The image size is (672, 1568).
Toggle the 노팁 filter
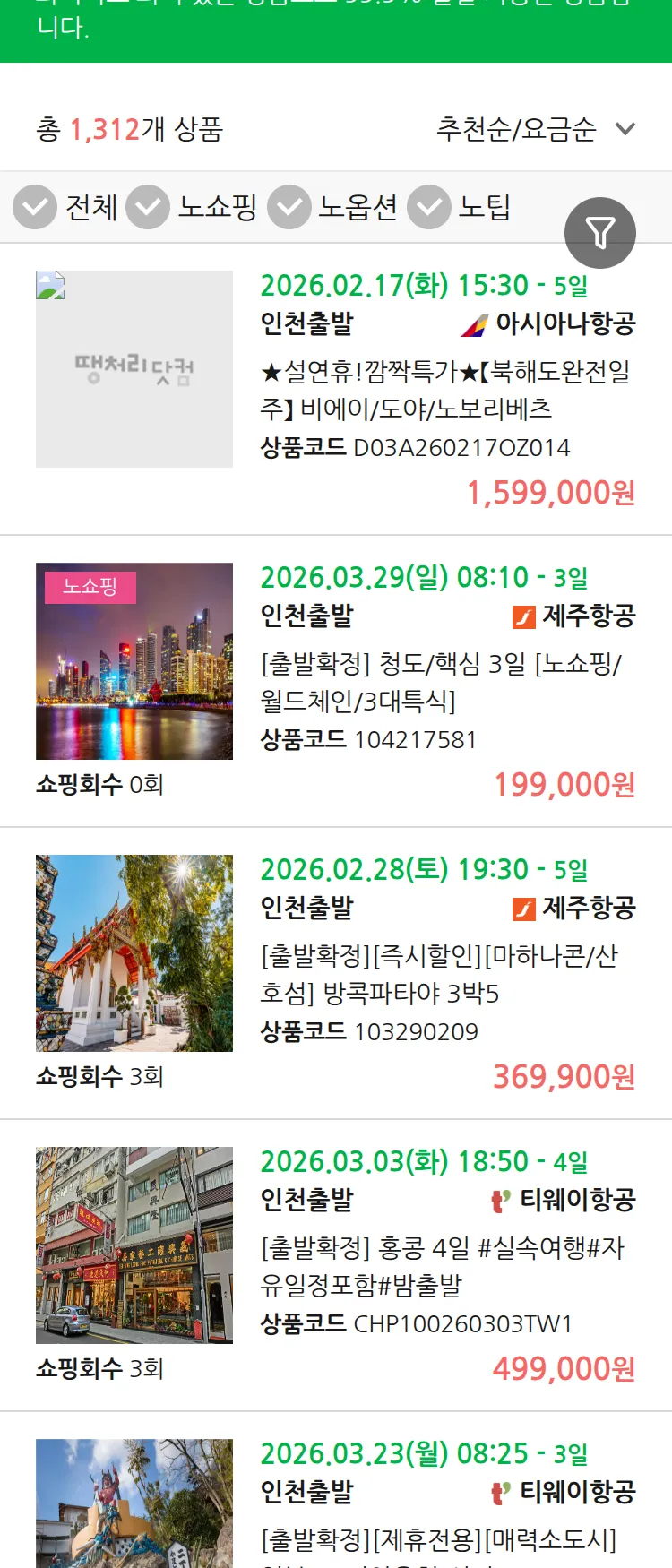pos(427,206)
